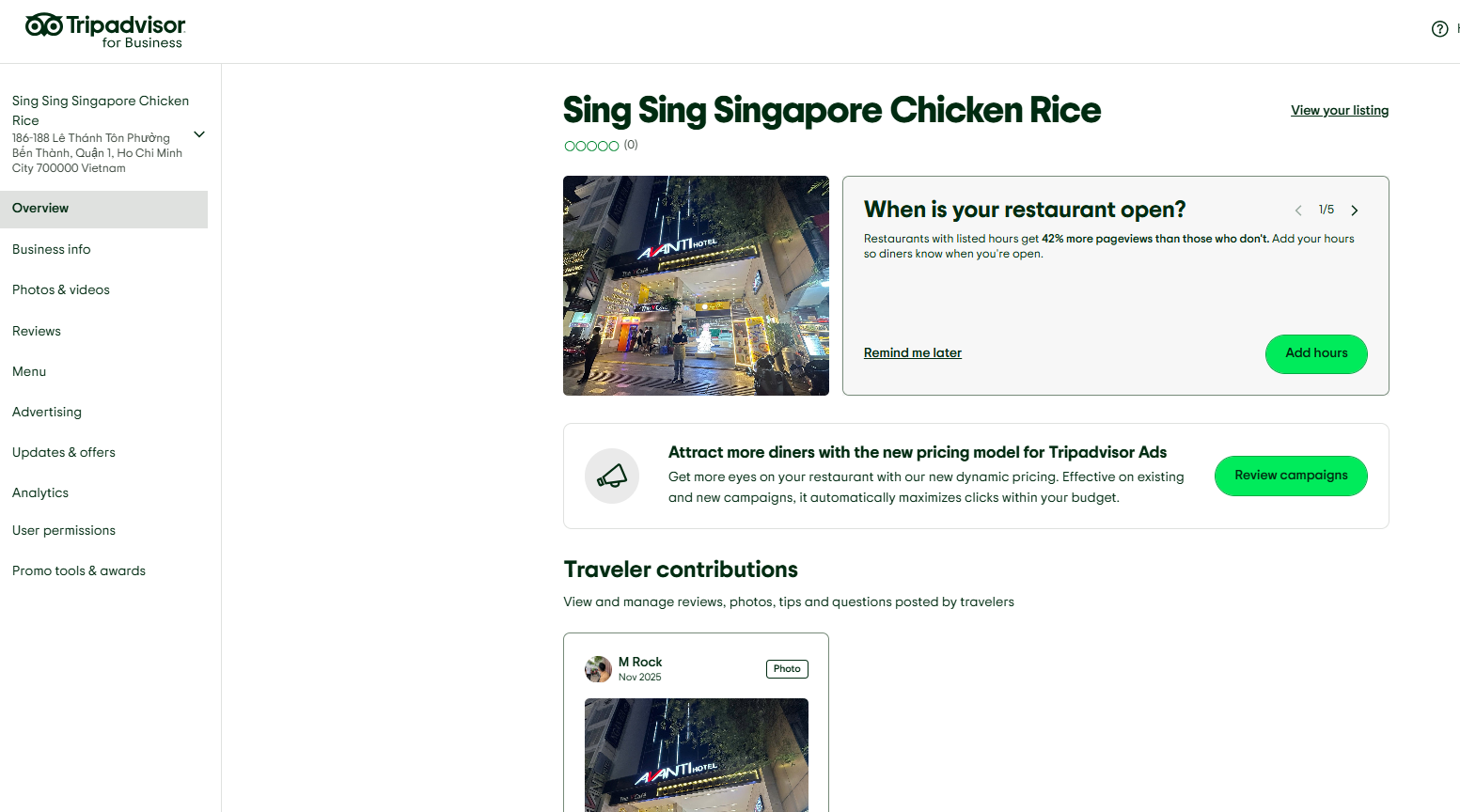
Task: Go to Photos & videos
Action: 61,289
